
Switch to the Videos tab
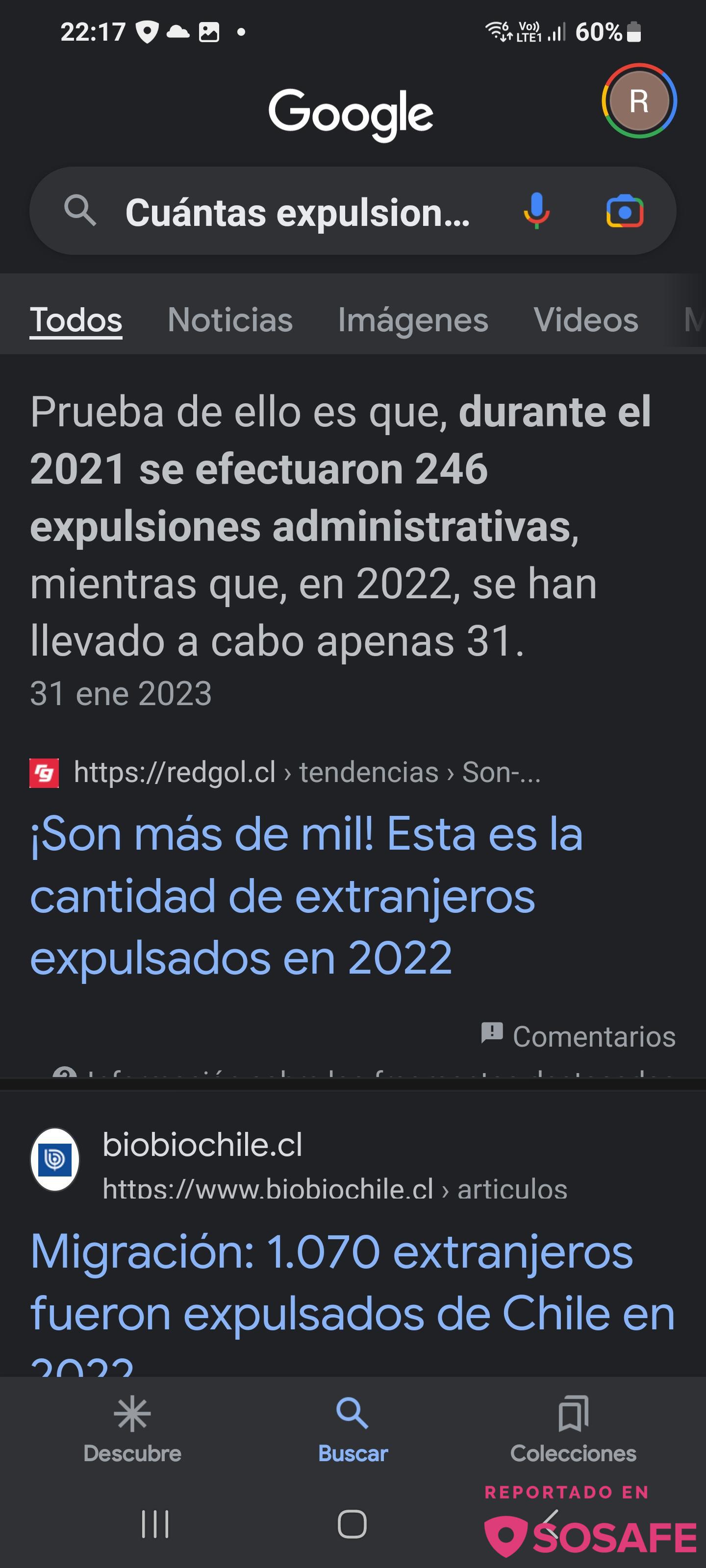(585, 319)
